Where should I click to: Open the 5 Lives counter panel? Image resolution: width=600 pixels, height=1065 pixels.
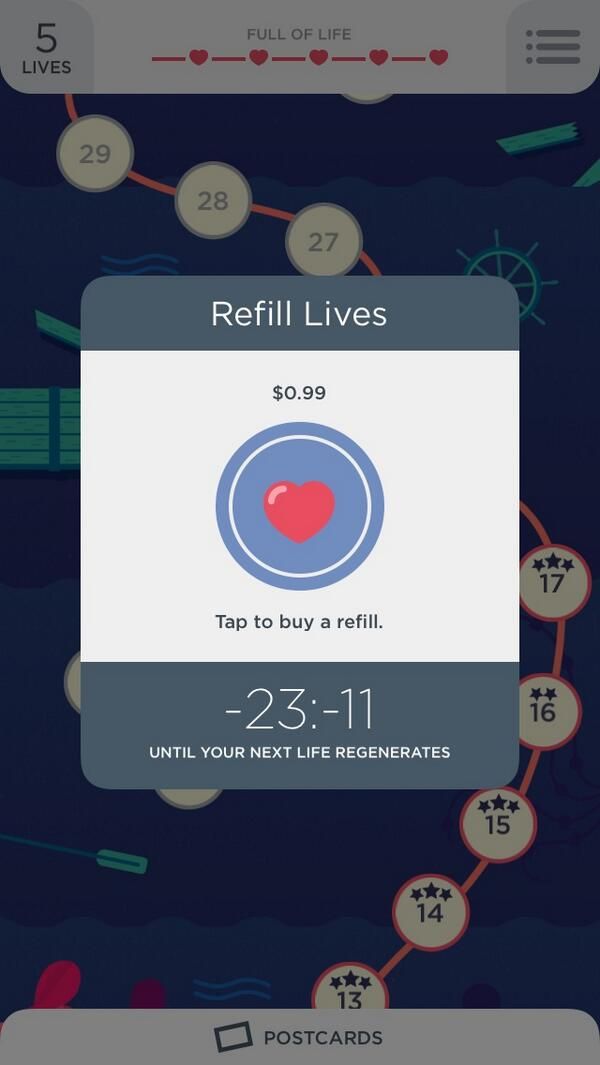[46, 48]
